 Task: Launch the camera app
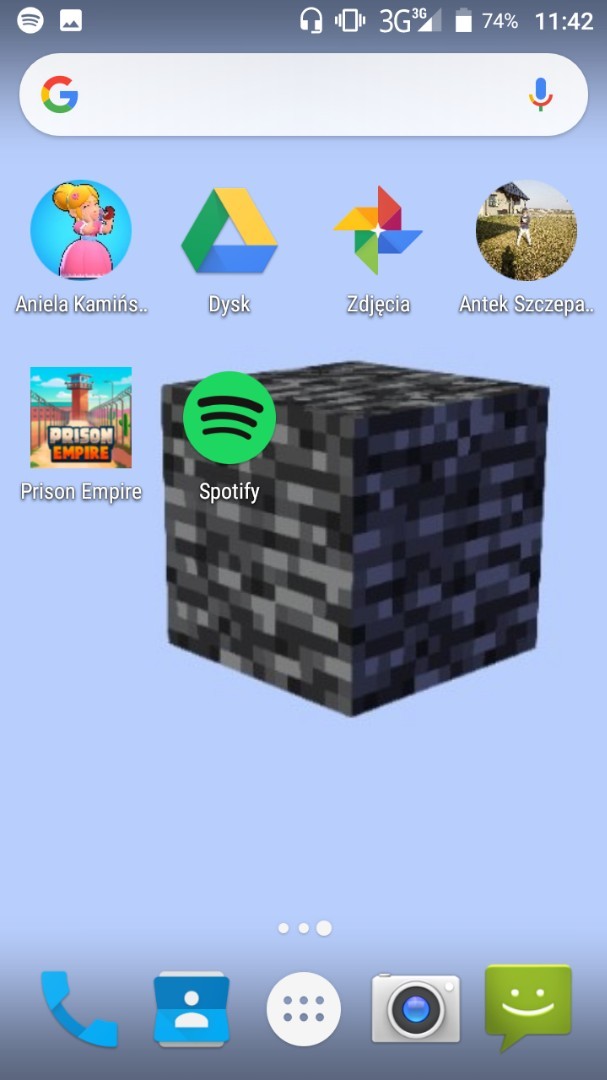pos(416,1008)
